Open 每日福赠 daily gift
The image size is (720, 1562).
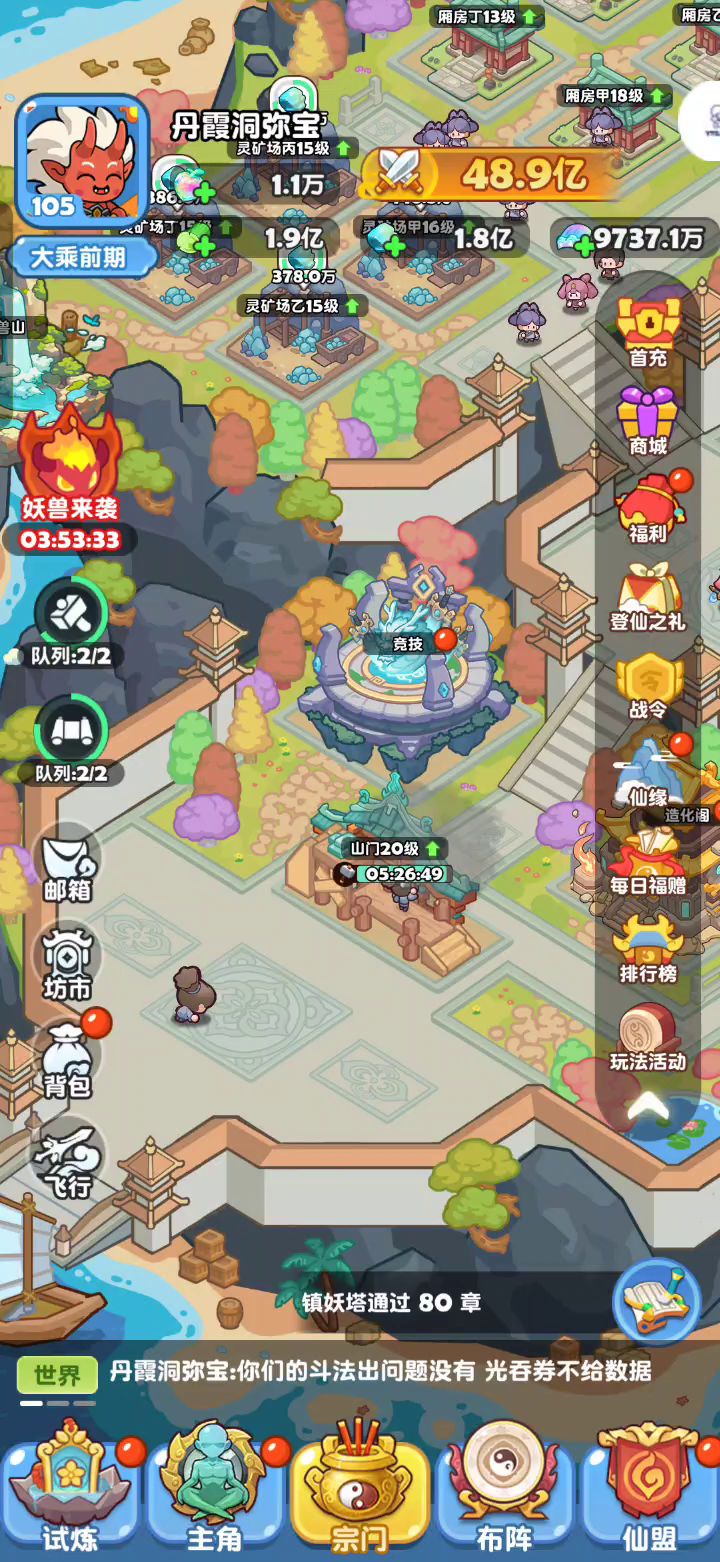pyautogui.click(x=648, y=860)
